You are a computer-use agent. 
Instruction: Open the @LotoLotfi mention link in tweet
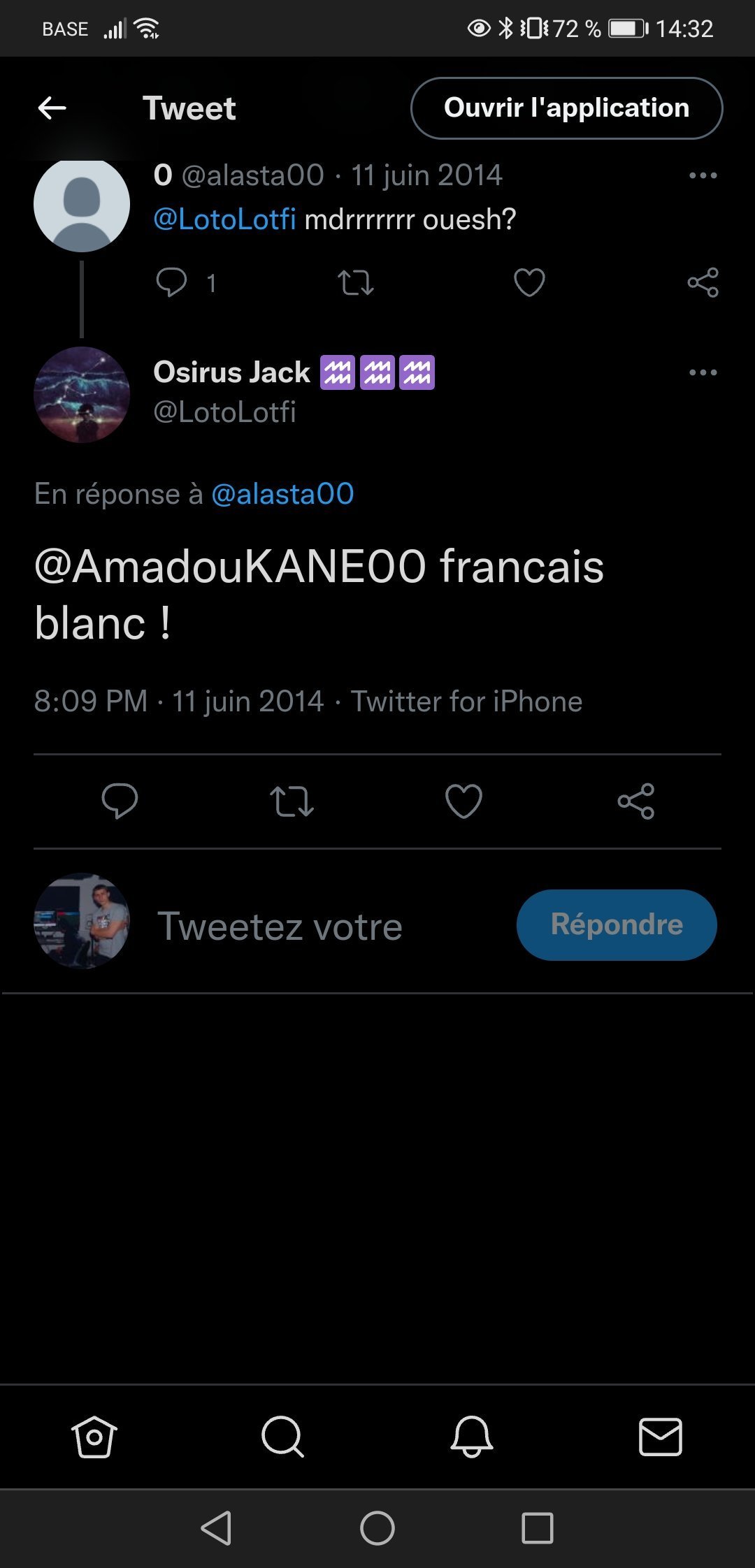coord(224,219)
